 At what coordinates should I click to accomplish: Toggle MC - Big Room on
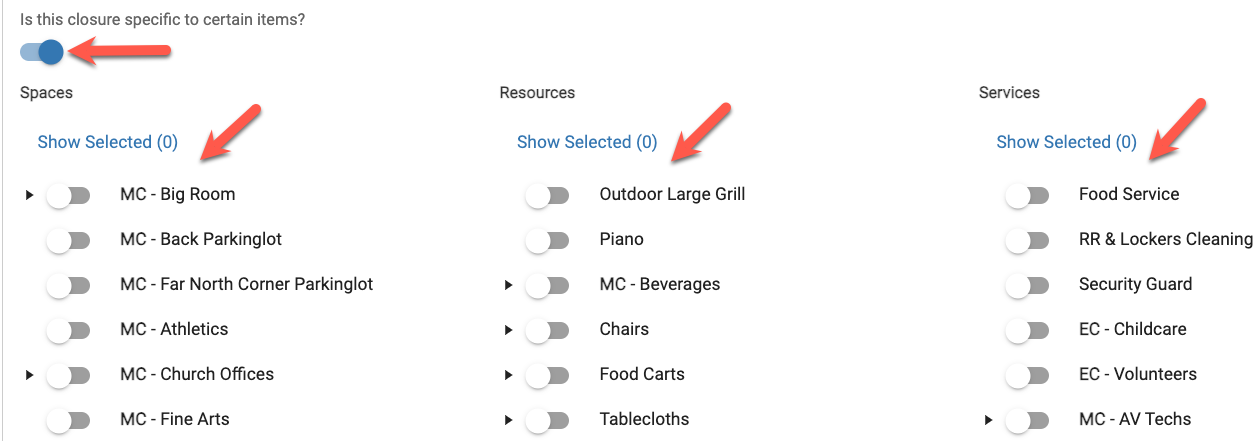pyautogui.click(x=68, y=195)
